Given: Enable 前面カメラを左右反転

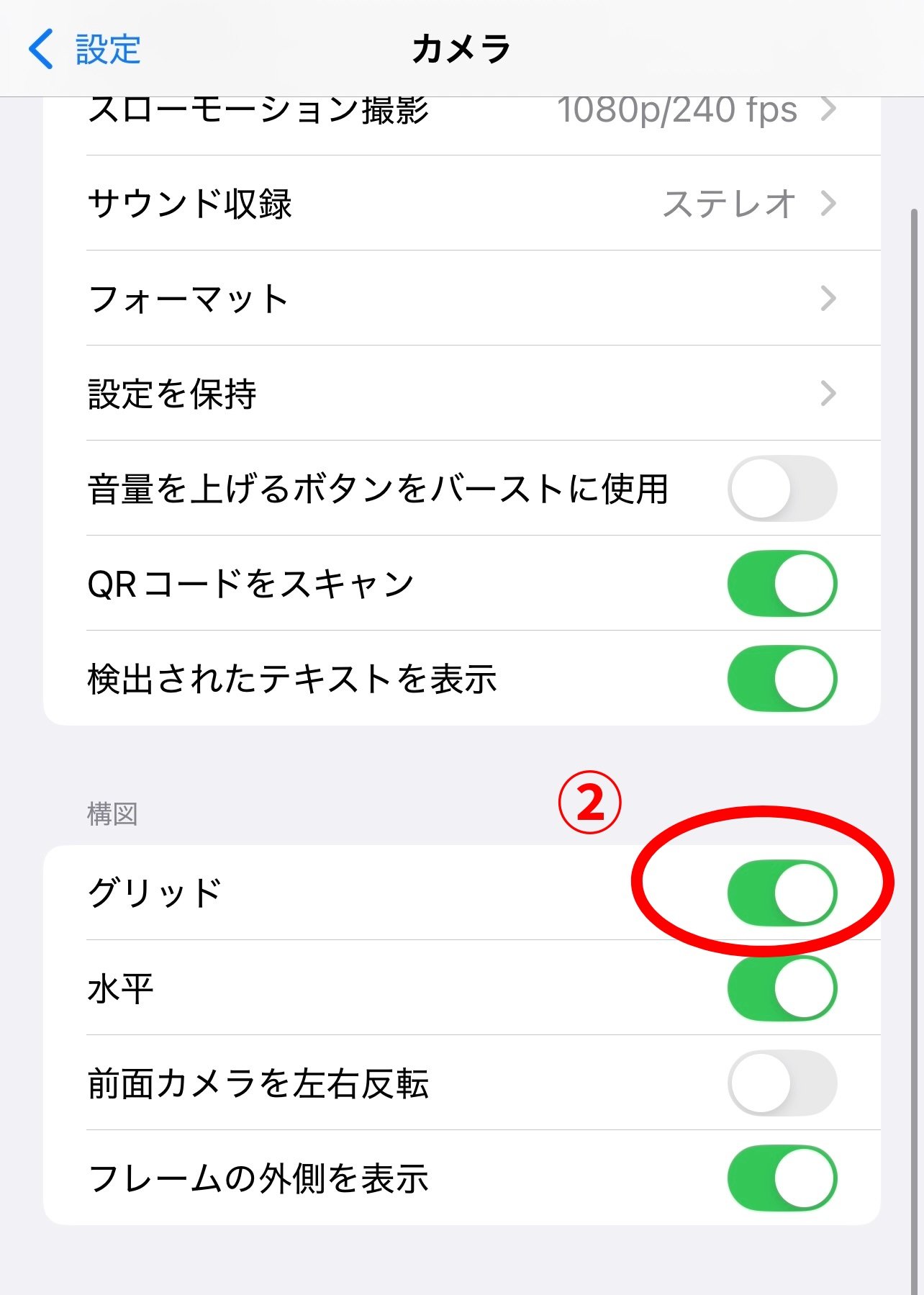Looking at the screenshot, I should pyautogui.click(x=782, y=1083).
